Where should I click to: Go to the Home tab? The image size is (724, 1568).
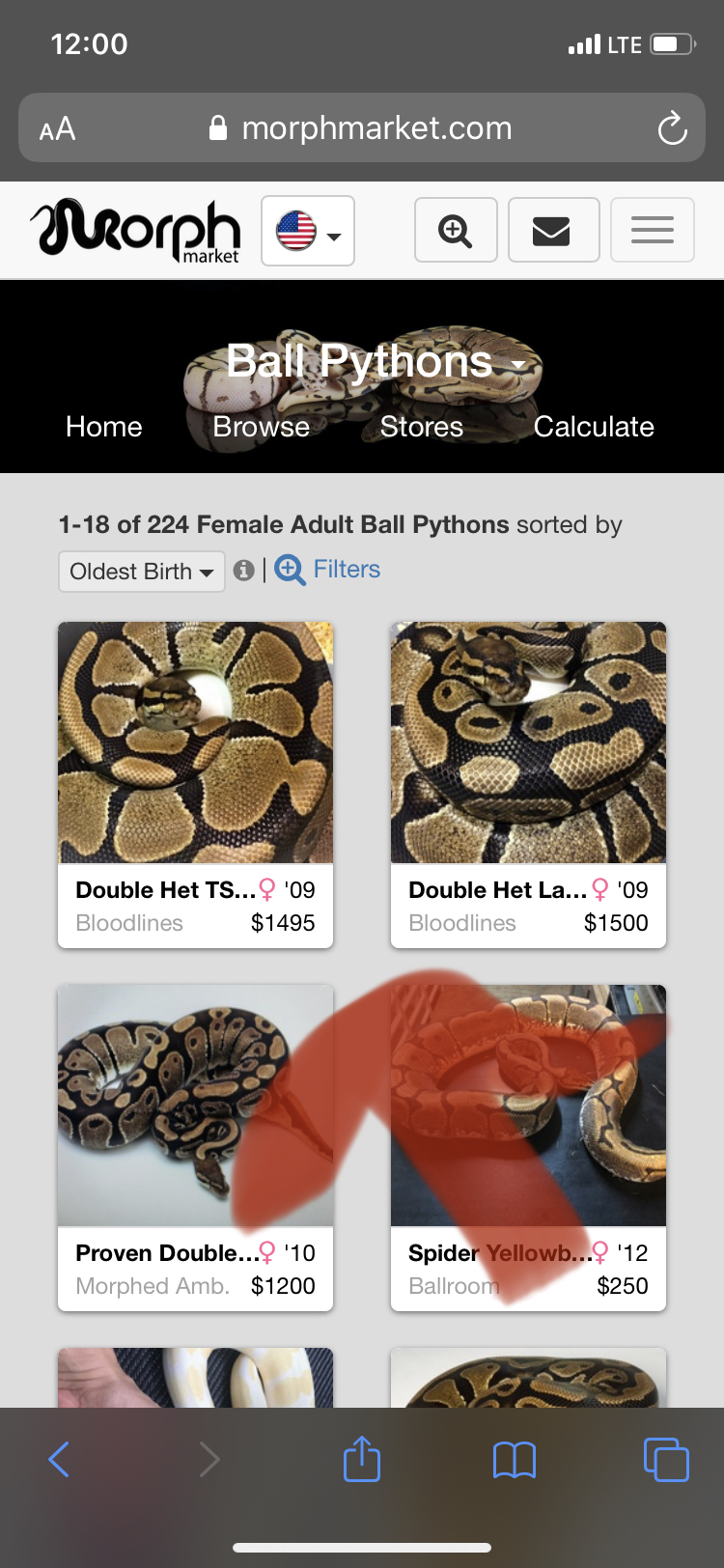coord(104,427)
